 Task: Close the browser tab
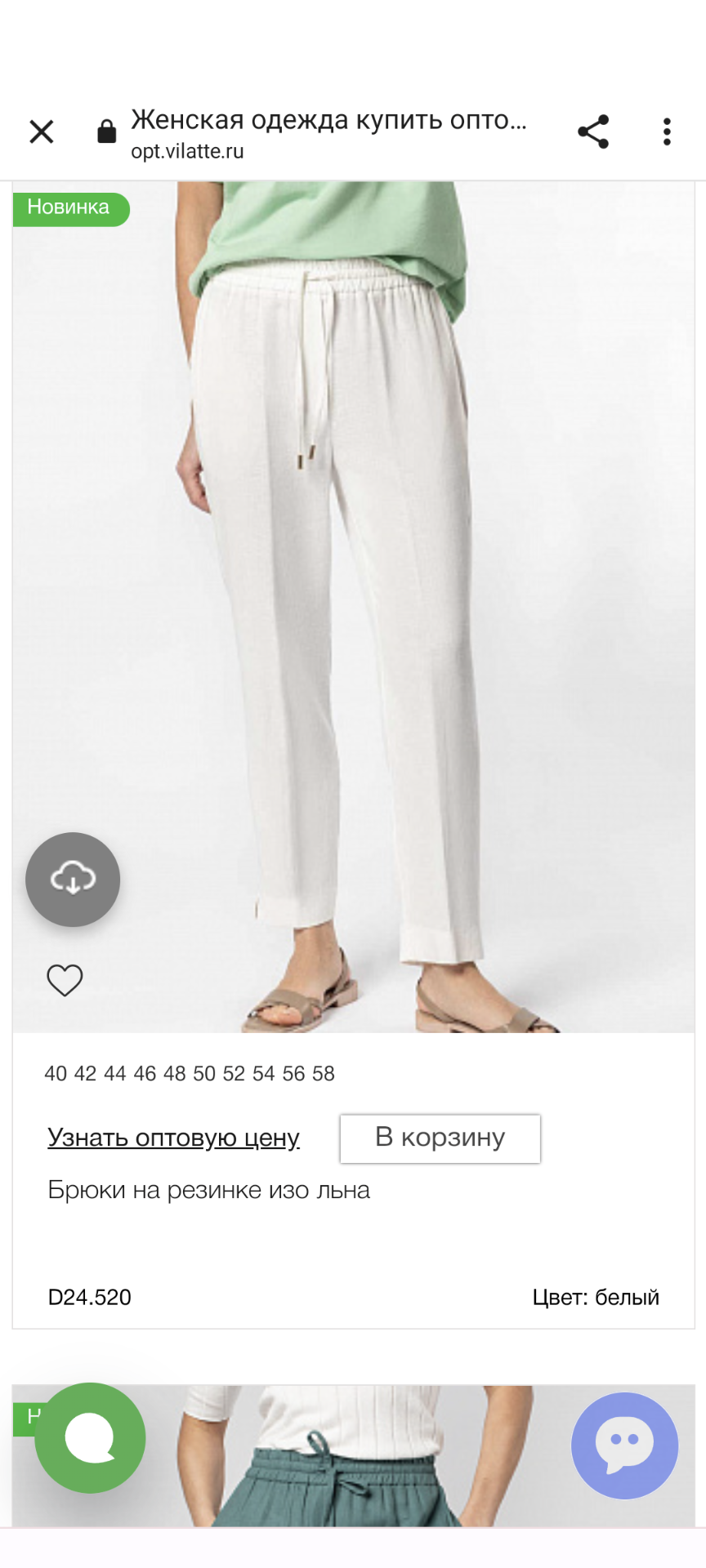coord(42,131)
